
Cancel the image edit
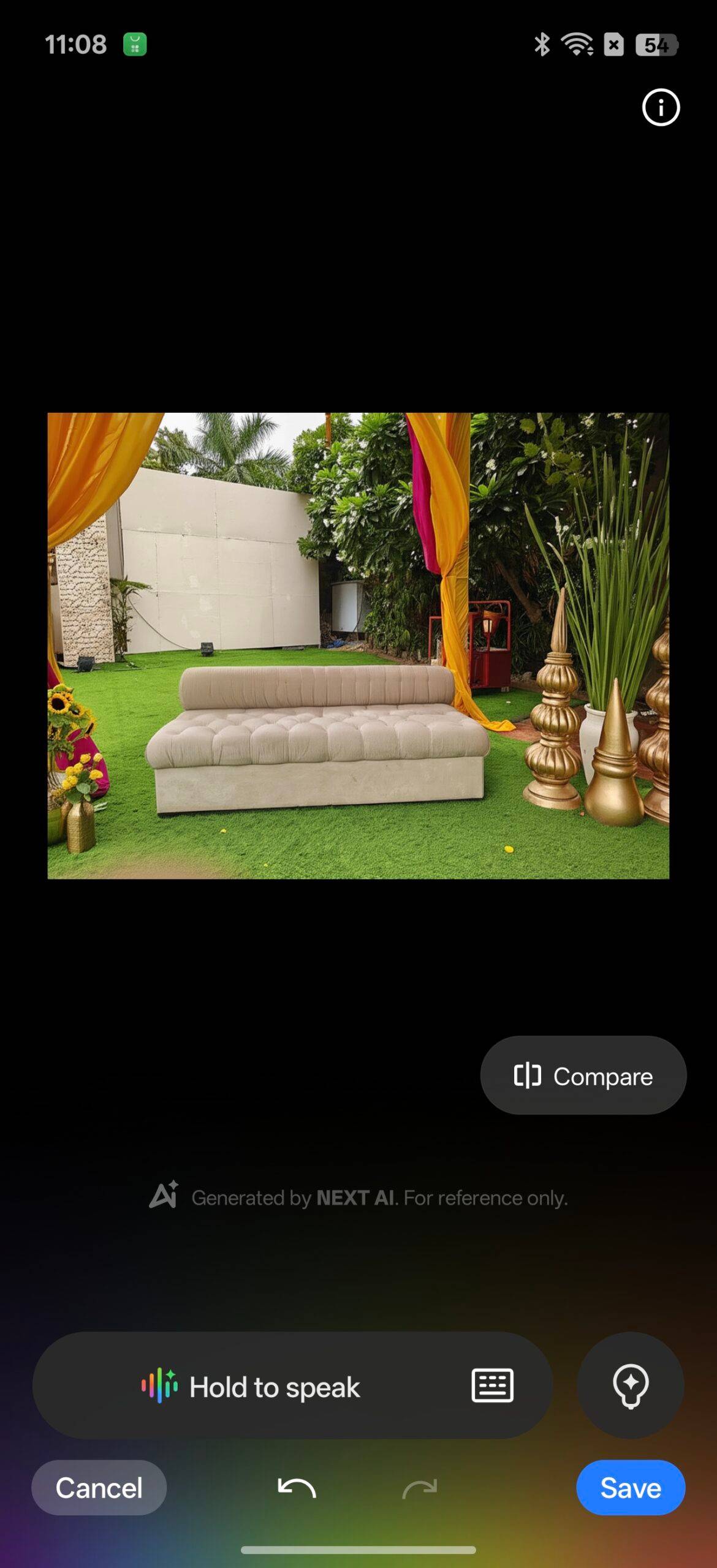click(99, 1488)
